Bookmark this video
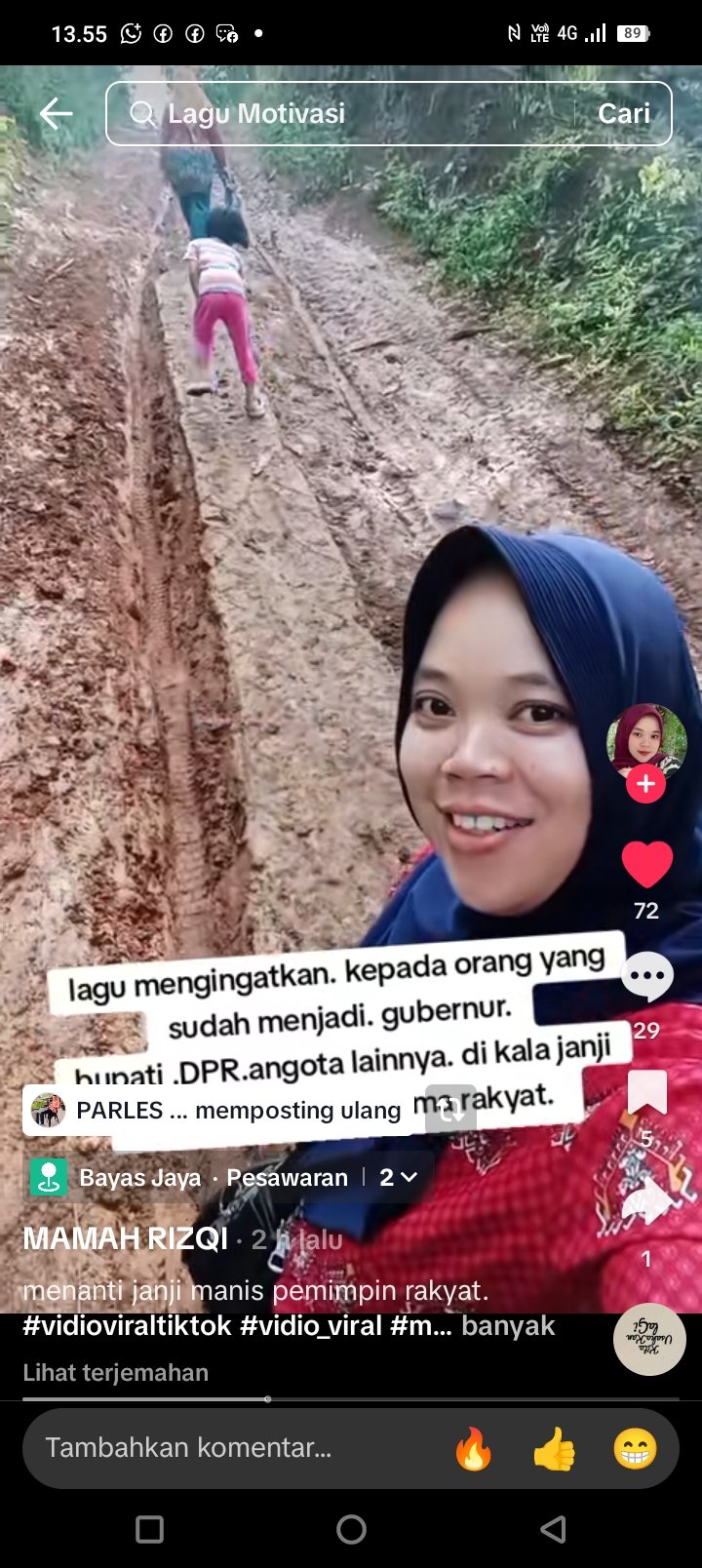The width and height of the screenshot is (702, 1568). coord(646,1092)
